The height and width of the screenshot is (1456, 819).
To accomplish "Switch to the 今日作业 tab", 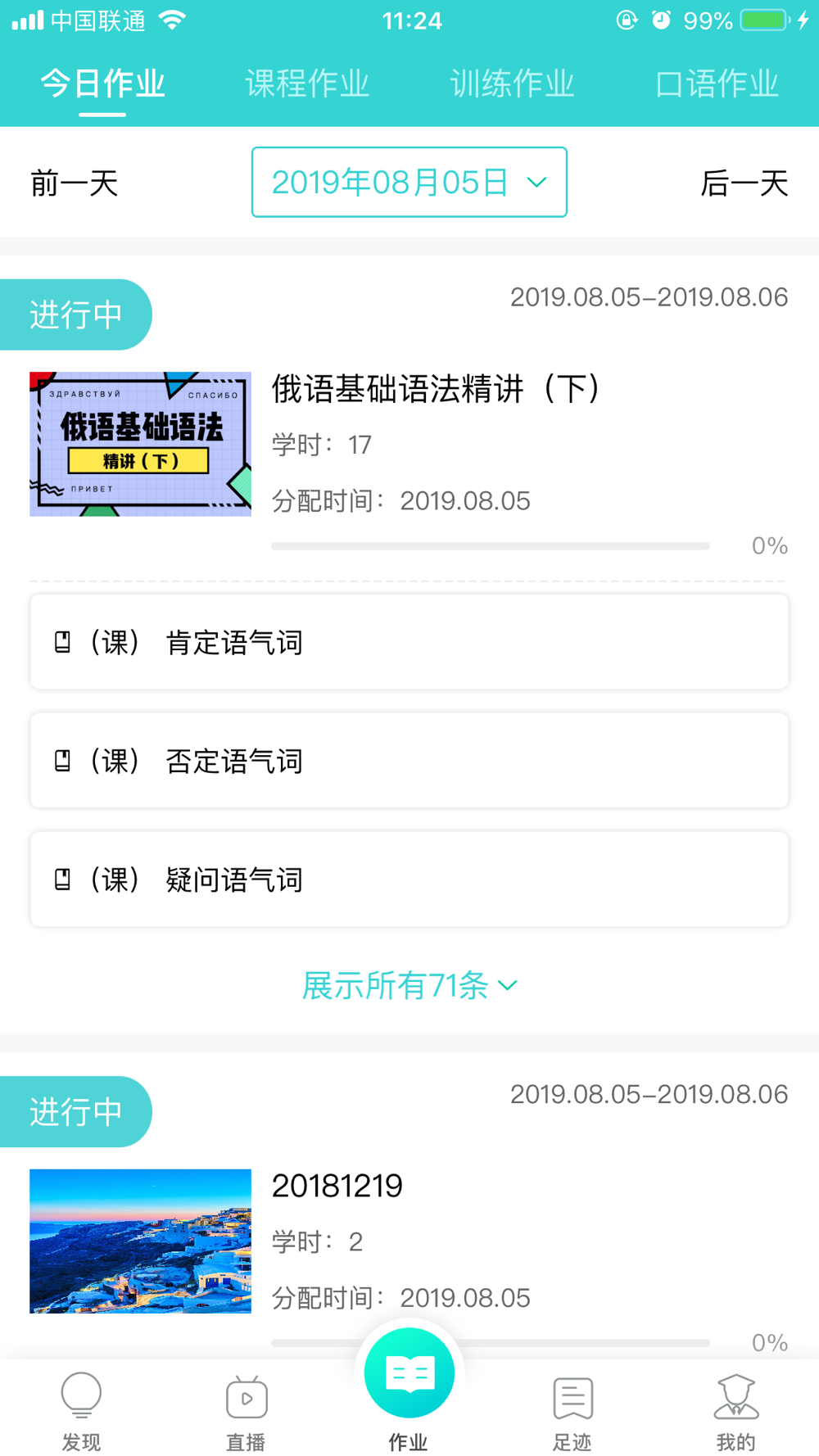I will pyautogui.click(x=102, y=84).
